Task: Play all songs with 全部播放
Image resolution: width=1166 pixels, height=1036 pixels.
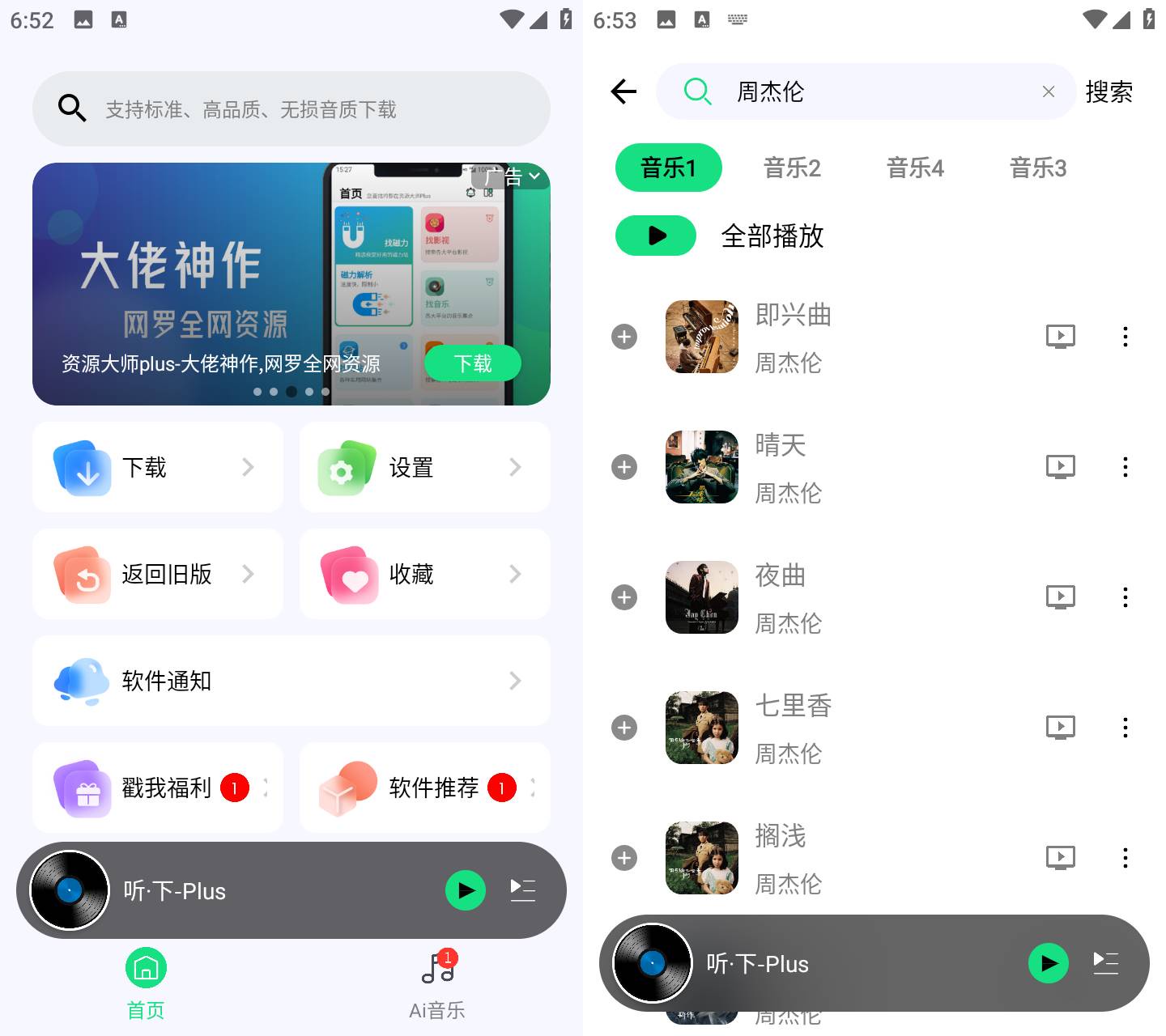Action: (656, 236)
